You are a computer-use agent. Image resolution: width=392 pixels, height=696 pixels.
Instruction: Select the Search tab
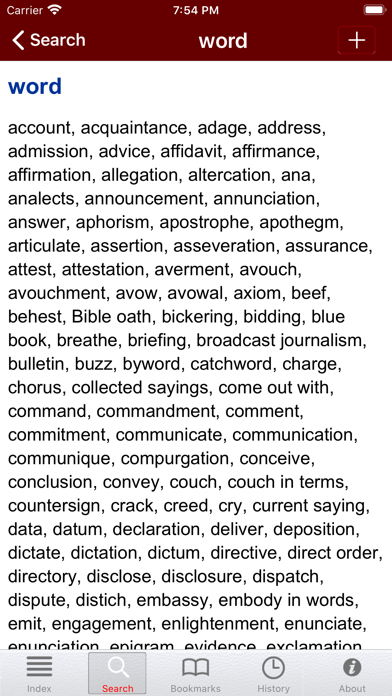coord(117,674)
